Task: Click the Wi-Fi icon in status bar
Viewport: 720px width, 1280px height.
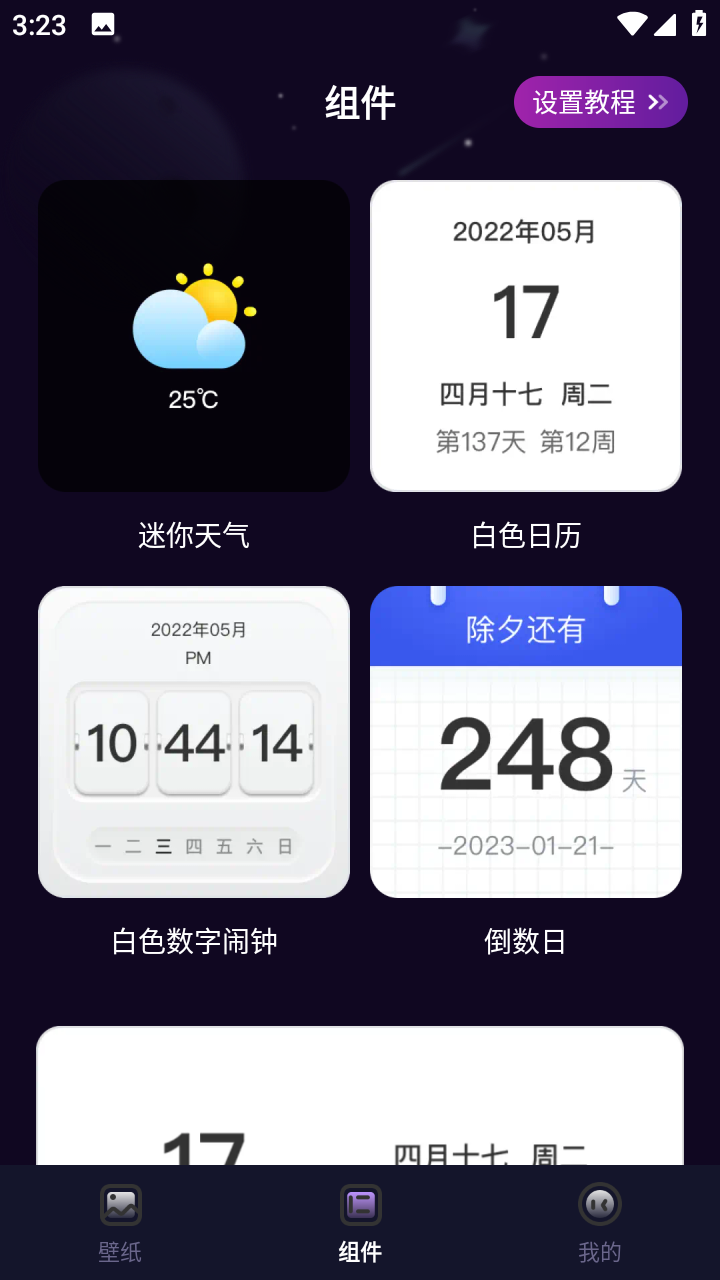Action: click(x=633, y=22)
